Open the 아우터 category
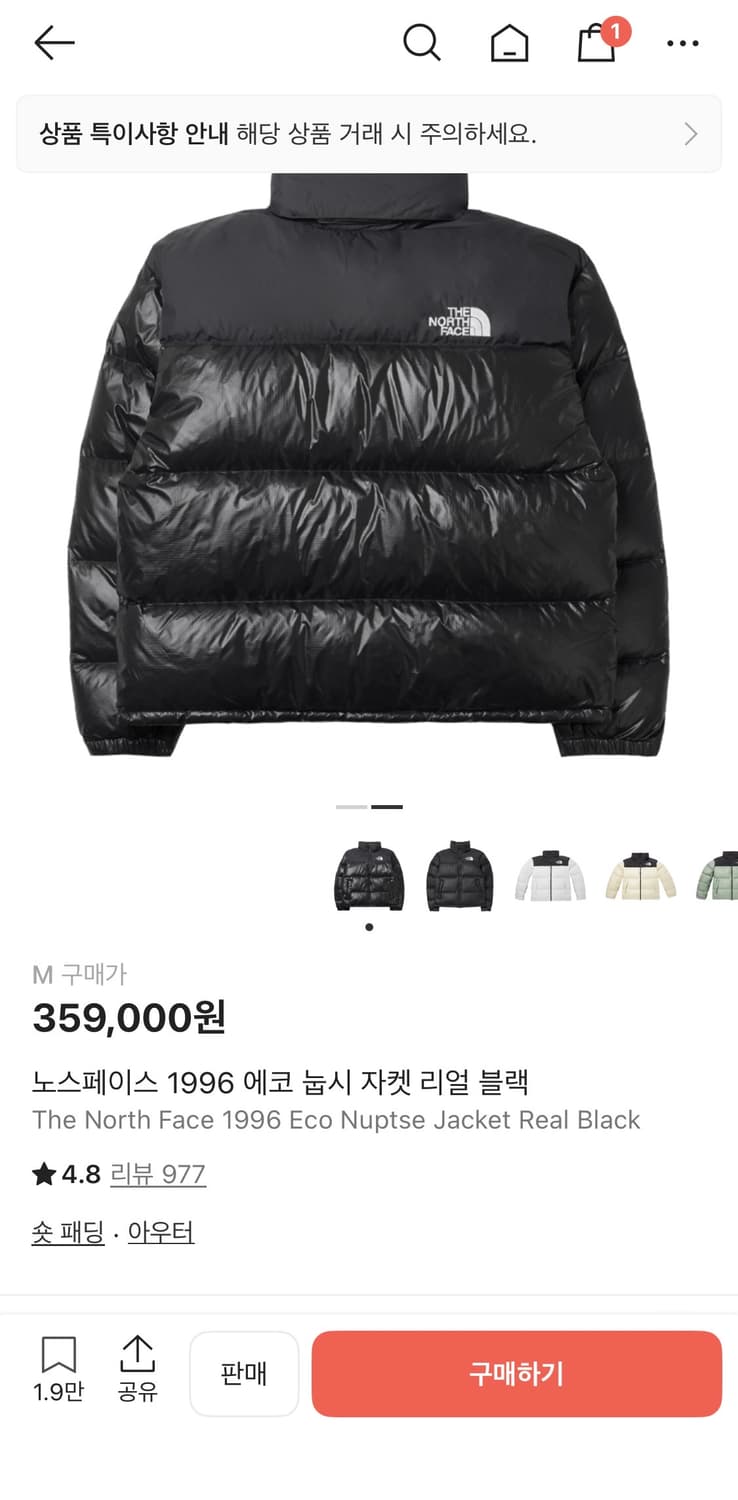Viewport: 738px width, 1500px height. (160, 1233)
